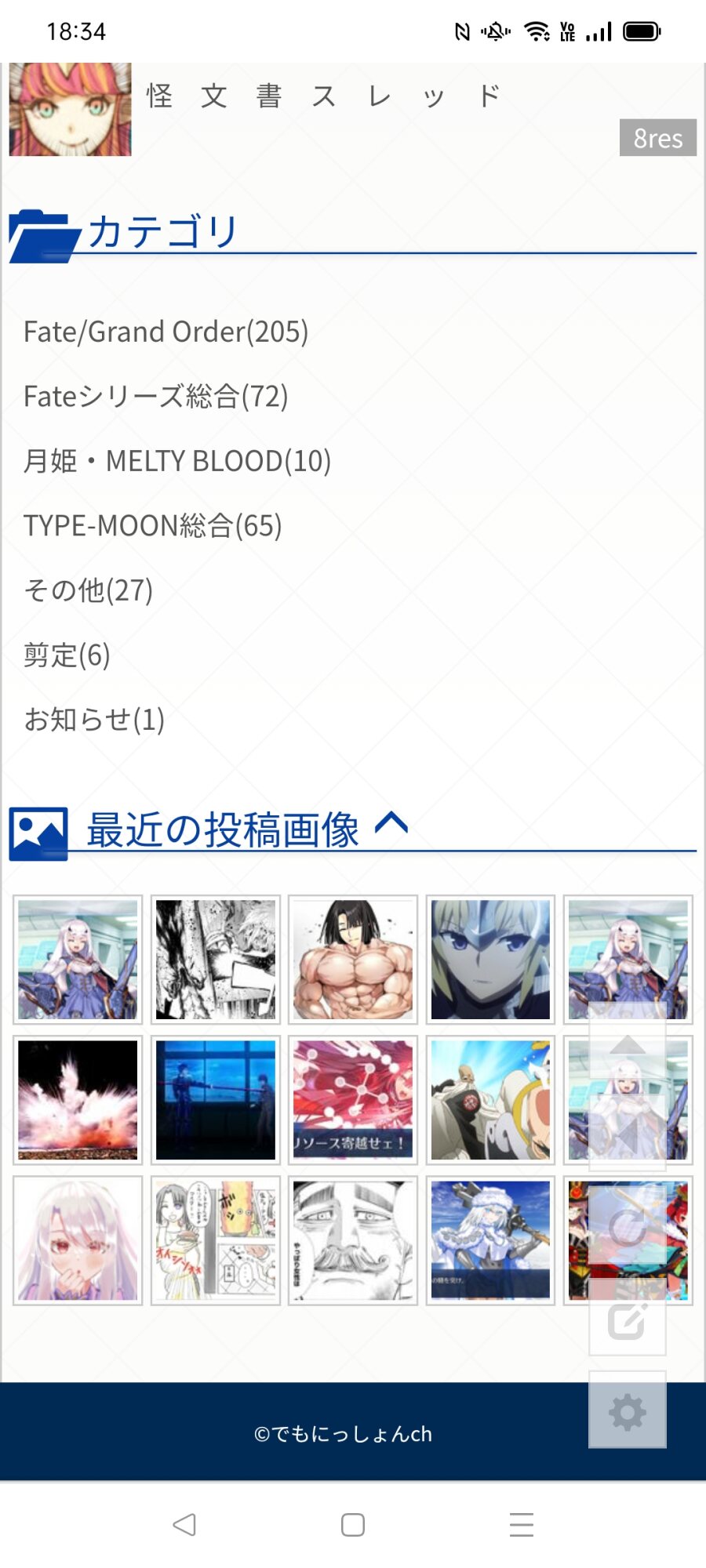Open the 怪文書スレッド thread
706x1568 pixels.
pos(323,96)
